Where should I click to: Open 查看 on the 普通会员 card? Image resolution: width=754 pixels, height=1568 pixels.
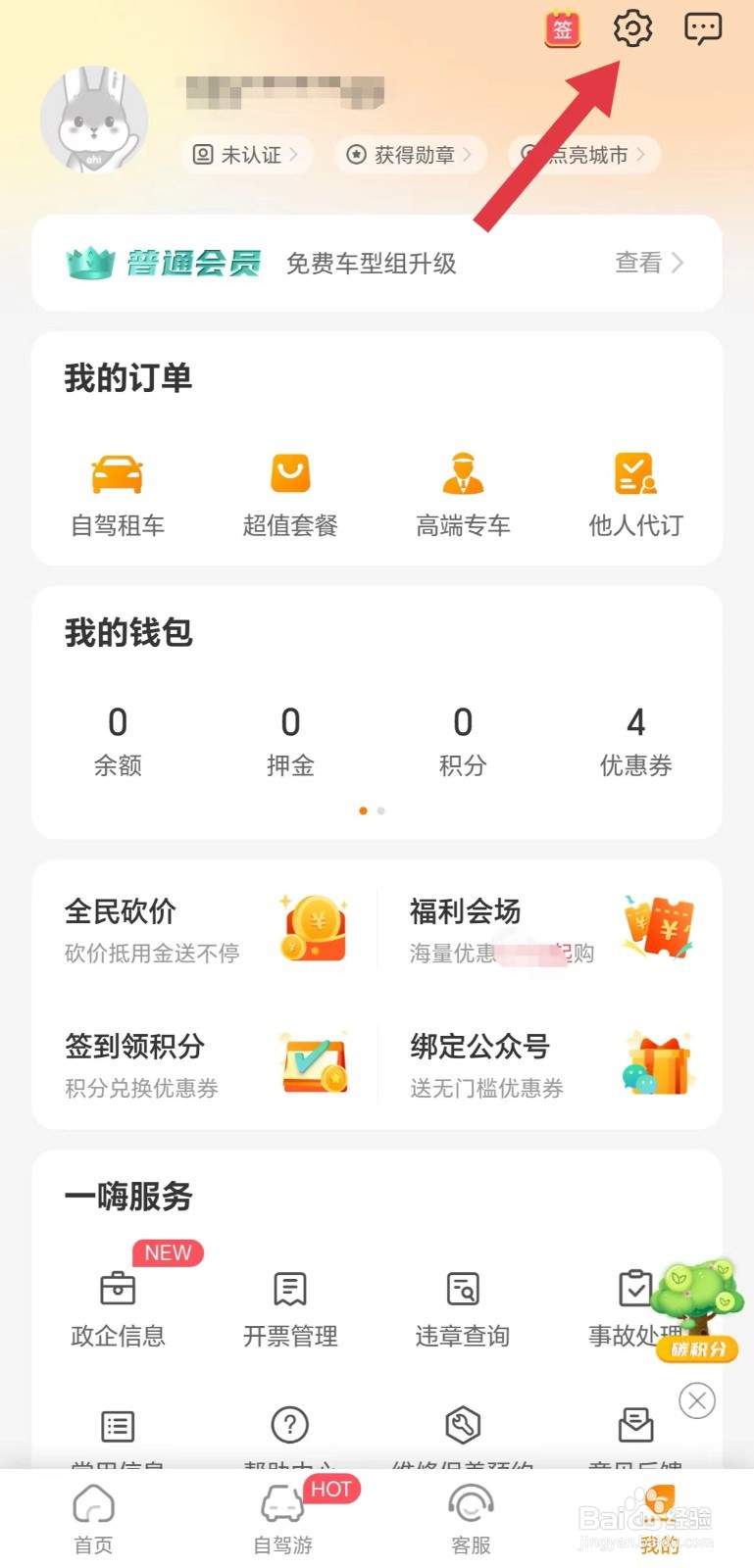648,263
